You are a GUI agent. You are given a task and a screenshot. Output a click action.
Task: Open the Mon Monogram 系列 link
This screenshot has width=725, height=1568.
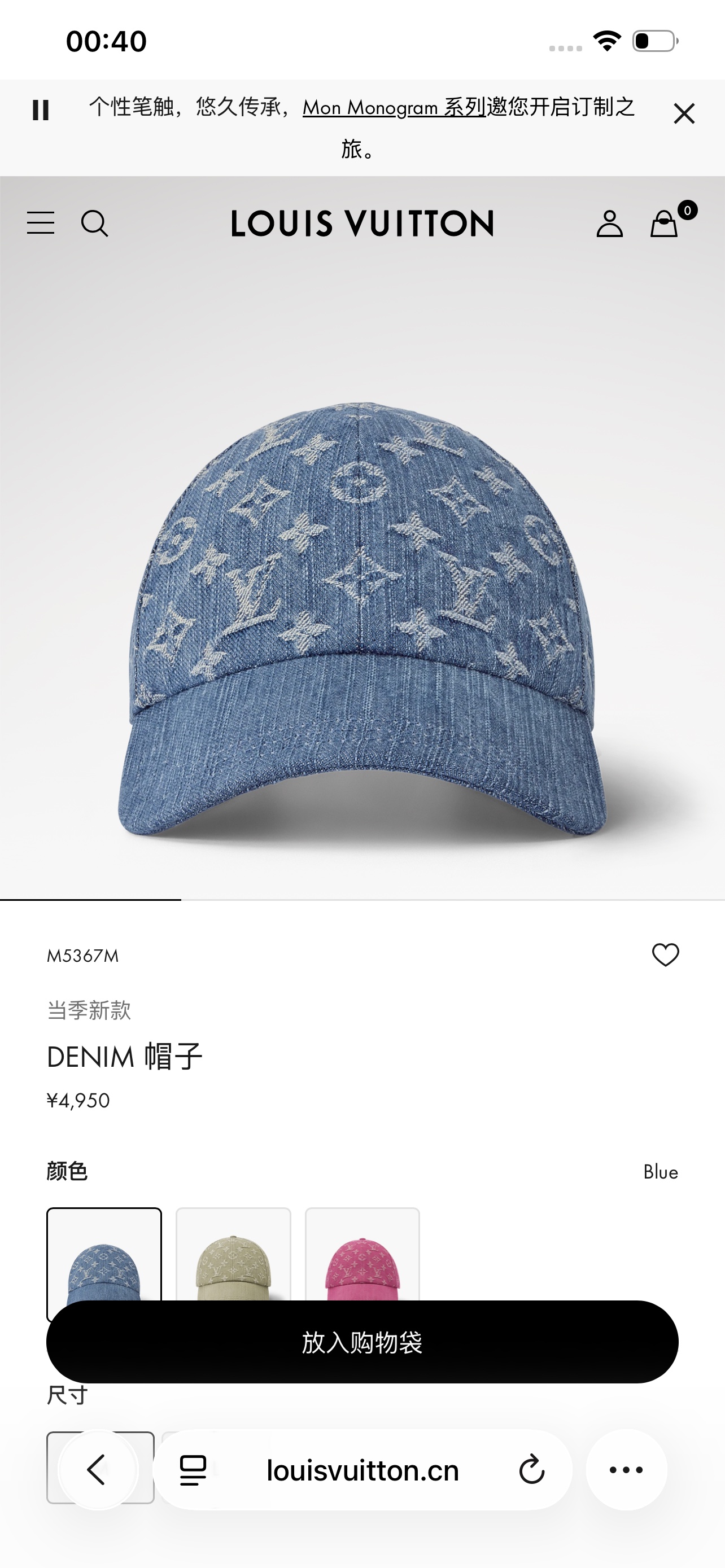point(394,108)
